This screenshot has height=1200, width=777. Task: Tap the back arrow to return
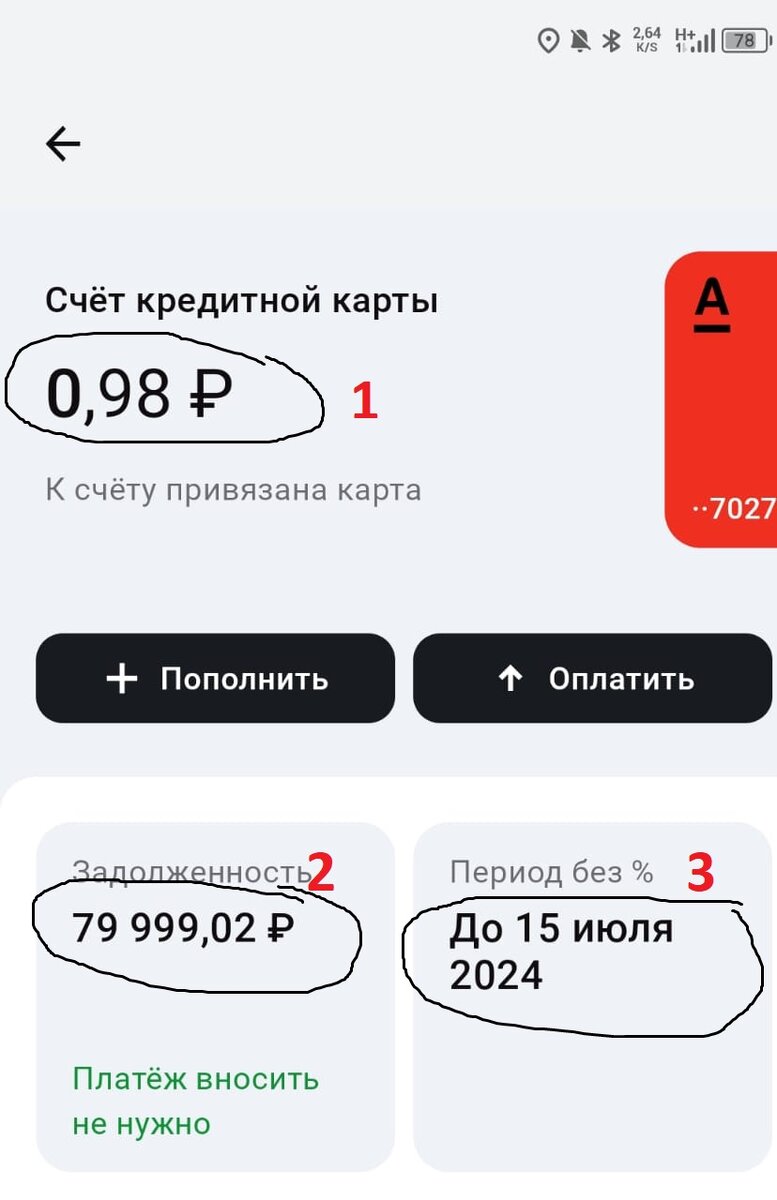point(62,142)
